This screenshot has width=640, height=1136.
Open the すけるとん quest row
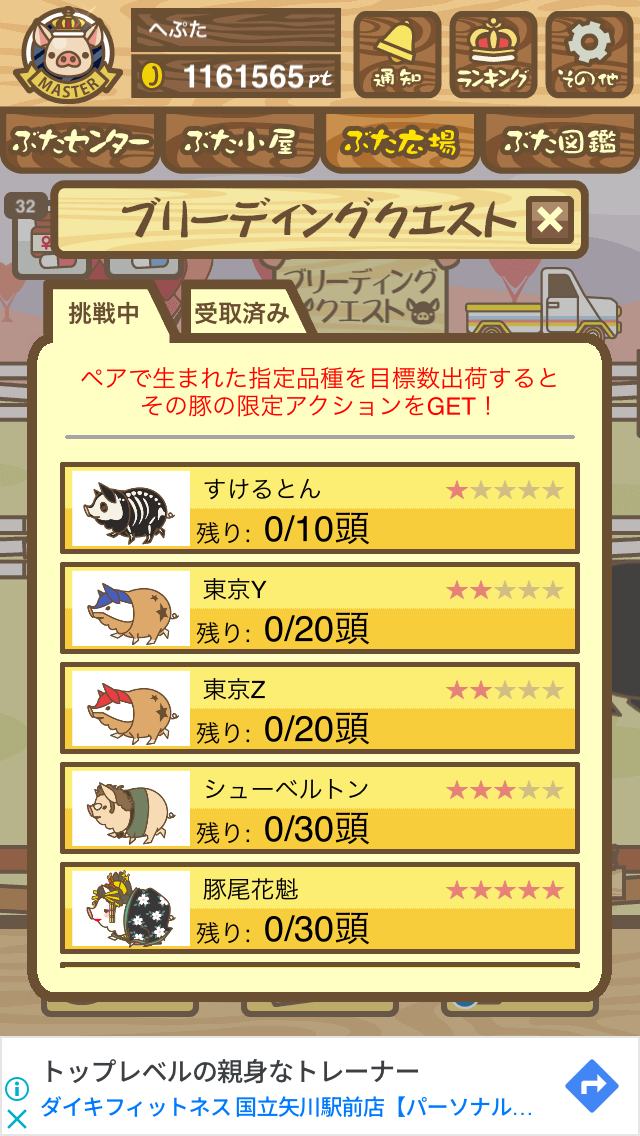coord(320,508)
